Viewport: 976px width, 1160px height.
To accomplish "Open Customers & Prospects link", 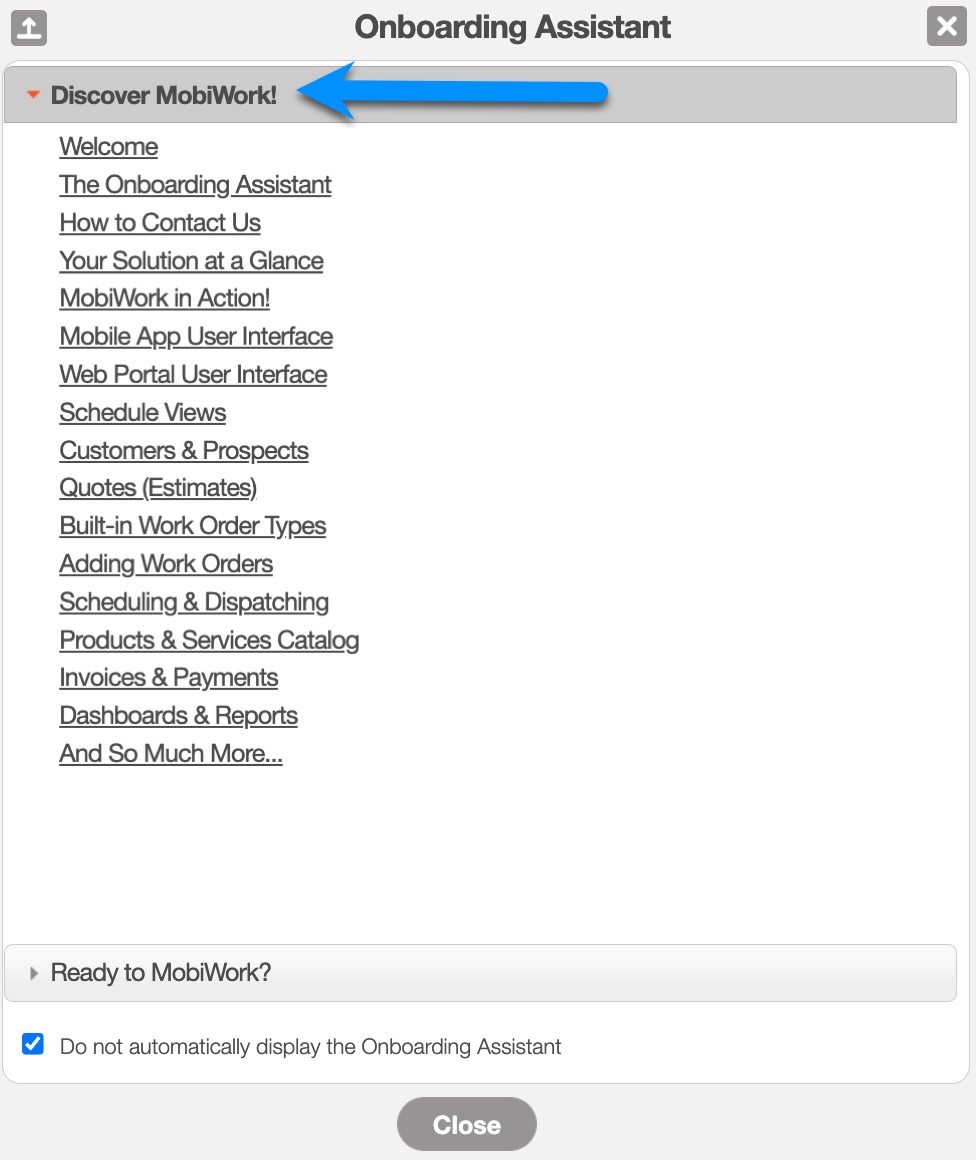I will tap(184, 451).
